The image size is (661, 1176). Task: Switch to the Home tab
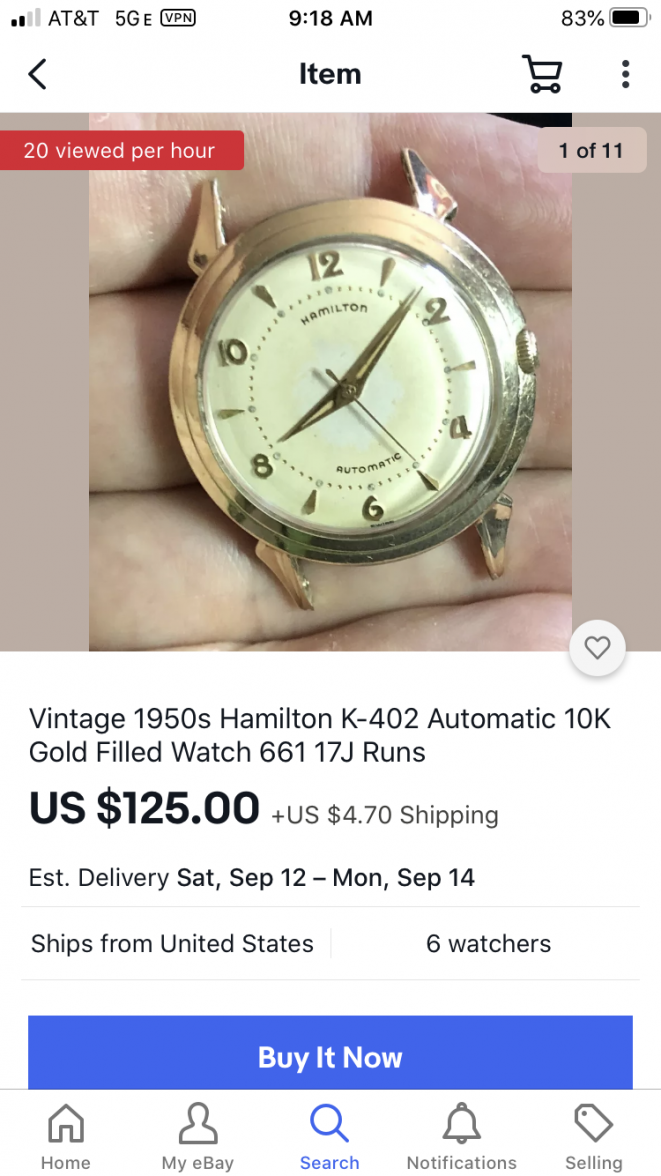tap(66, 1136)
